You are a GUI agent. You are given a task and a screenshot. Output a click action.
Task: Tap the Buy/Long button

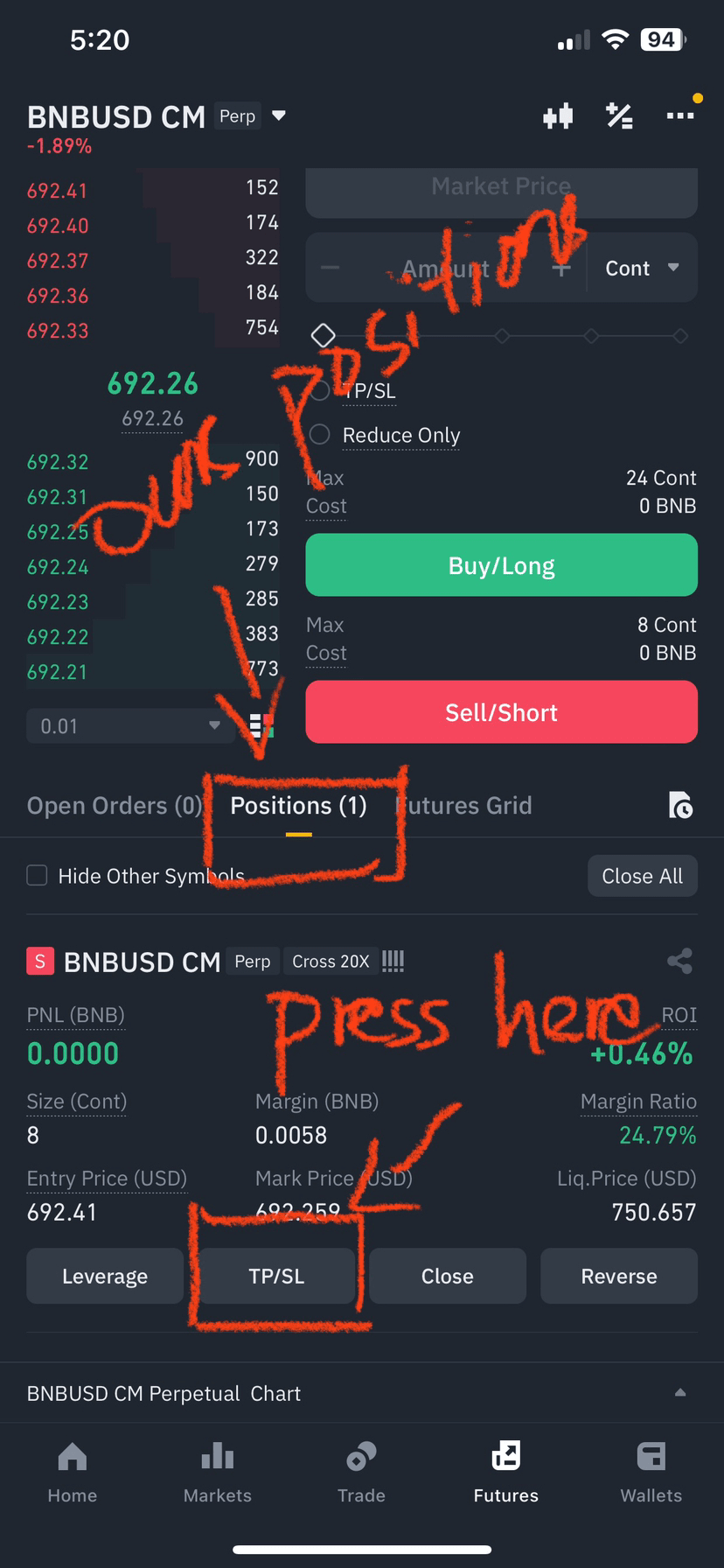501,565
